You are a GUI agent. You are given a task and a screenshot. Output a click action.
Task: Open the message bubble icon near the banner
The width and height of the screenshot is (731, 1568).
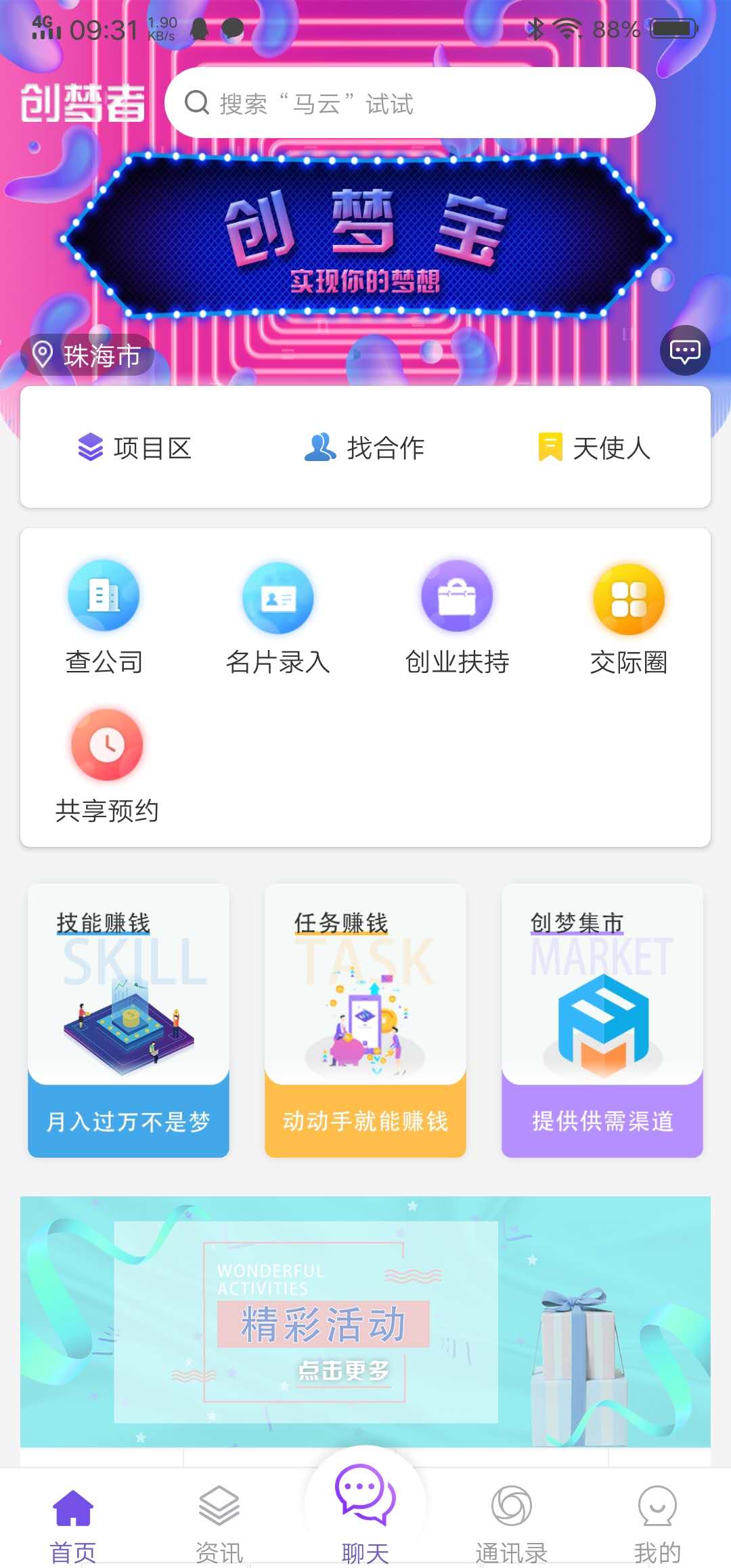pos(686,351)
